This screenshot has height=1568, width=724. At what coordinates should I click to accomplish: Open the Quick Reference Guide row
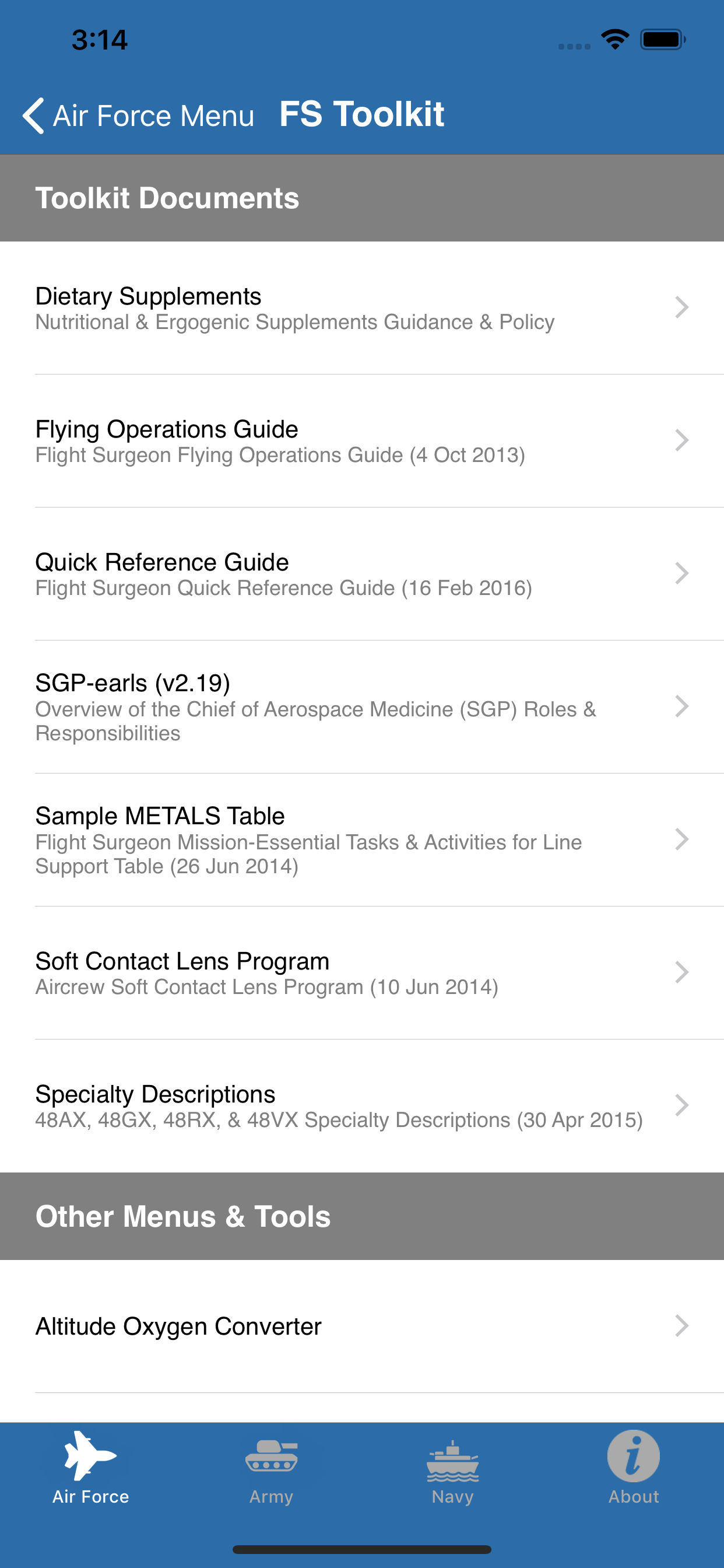tap(362, 574)
